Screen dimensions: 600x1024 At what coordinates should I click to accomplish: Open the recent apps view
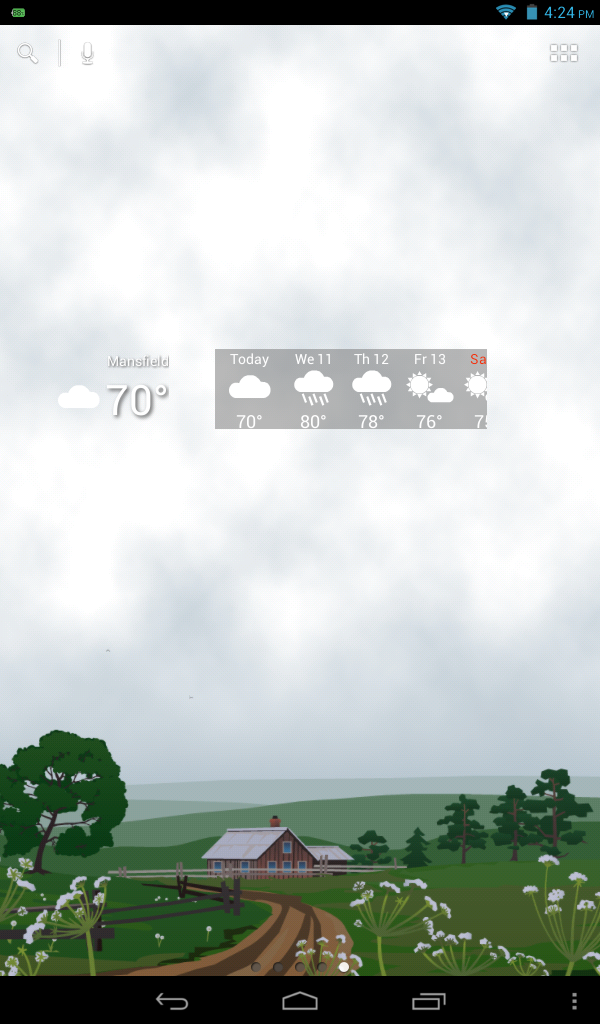click(x=428, y=1001)
